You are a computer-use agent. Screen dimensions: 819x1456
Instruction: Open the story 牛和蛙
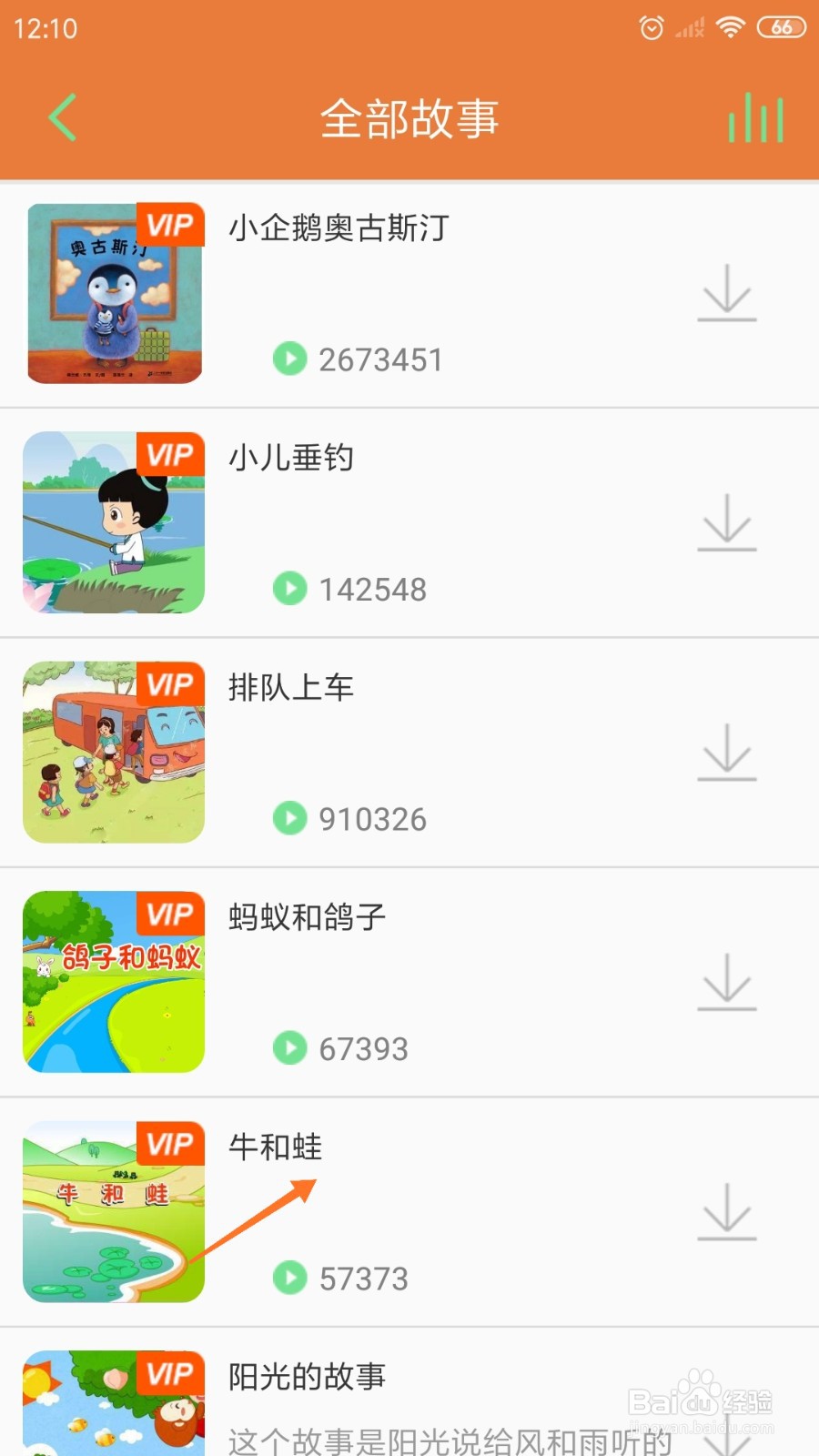pyautogui.click(x=409, y=1212)
